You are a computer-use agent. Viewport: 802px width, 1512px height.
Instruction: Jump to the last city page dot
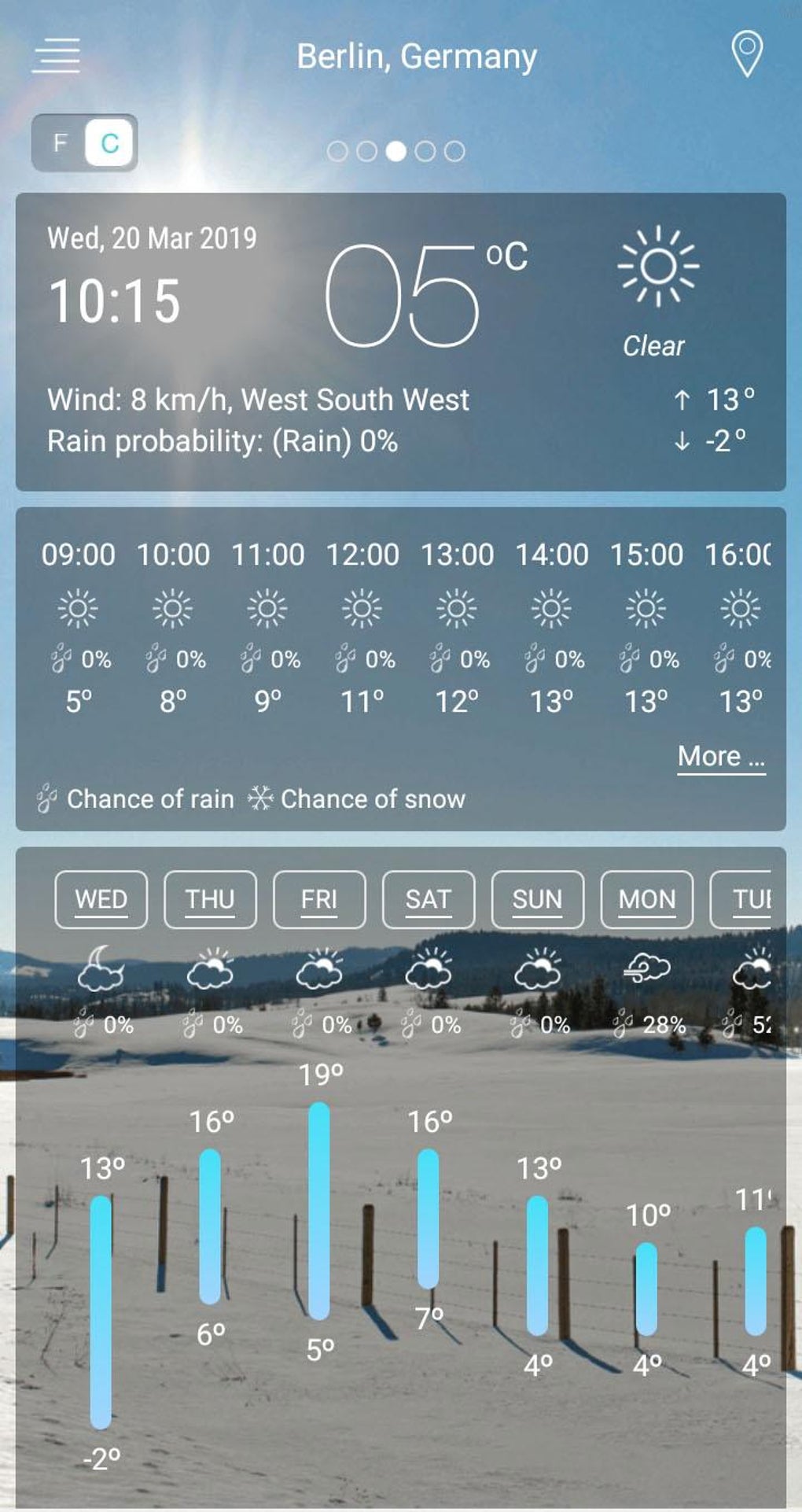coord(454,151)
